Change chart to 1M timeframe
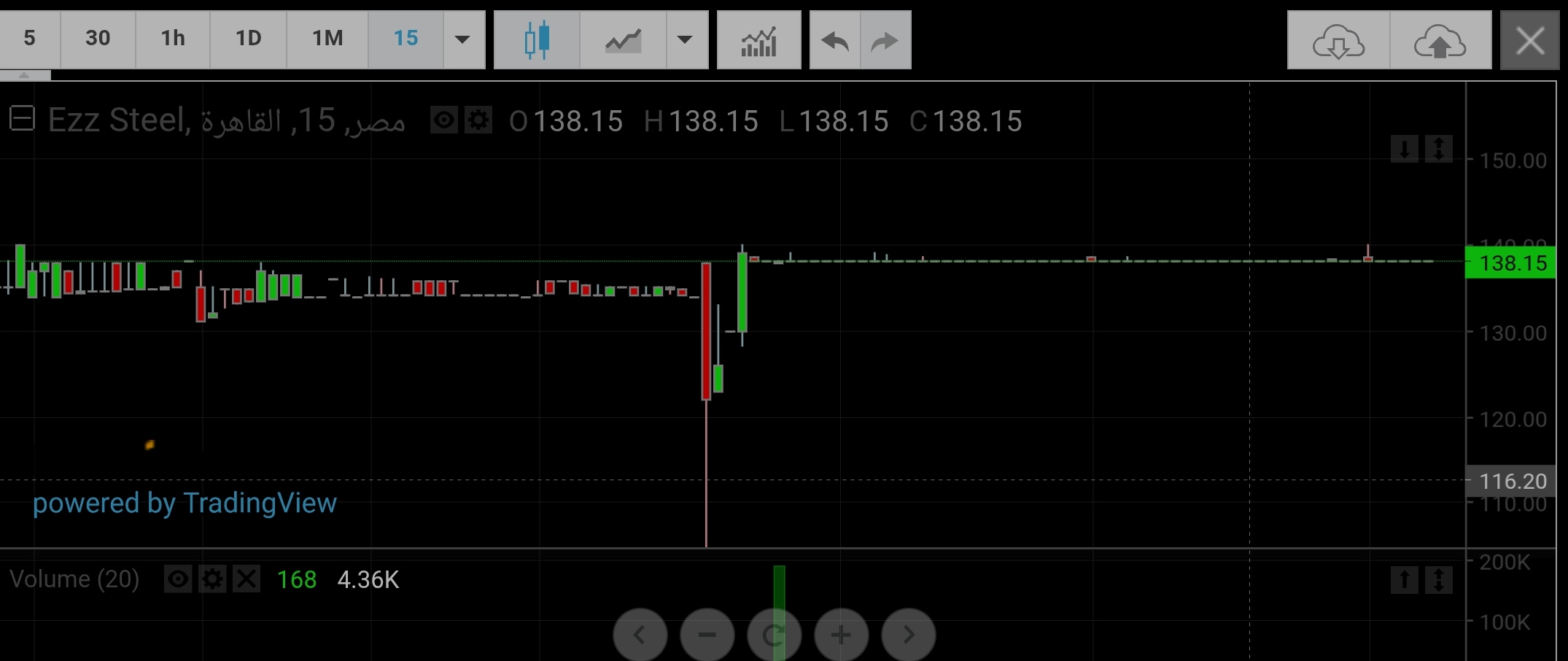1568x661 pixels. point(327,39)
